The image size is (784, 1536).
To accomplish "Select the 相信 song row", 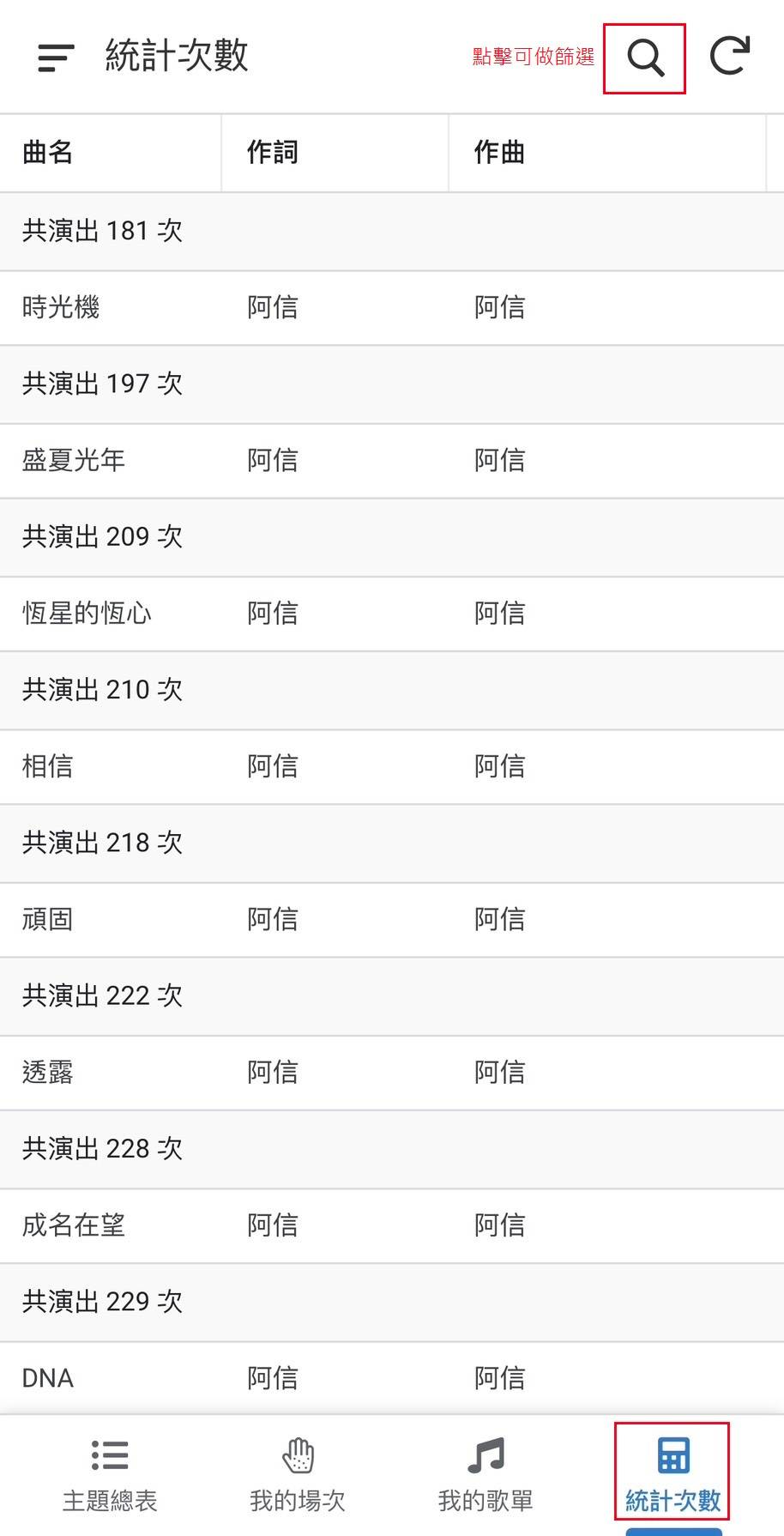I will [x=392, y=766].
